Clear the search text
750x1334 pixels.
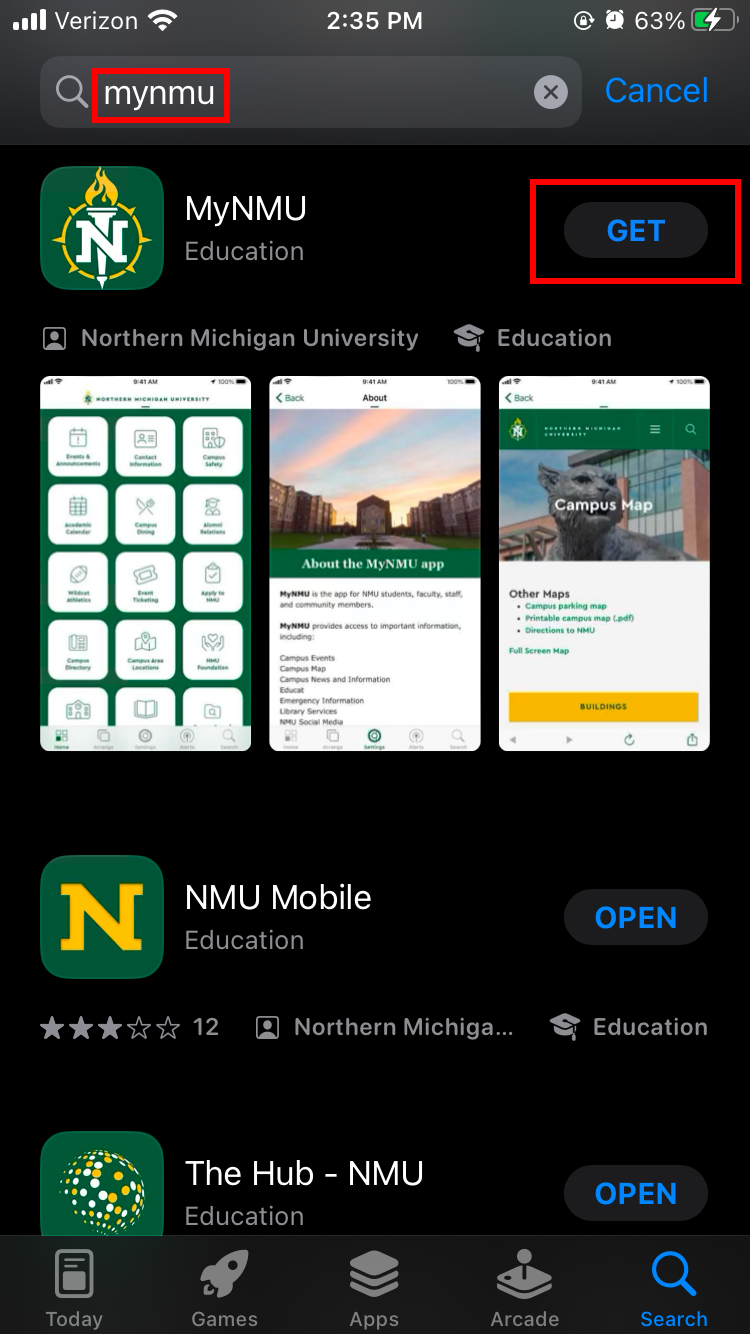[549, 93]
